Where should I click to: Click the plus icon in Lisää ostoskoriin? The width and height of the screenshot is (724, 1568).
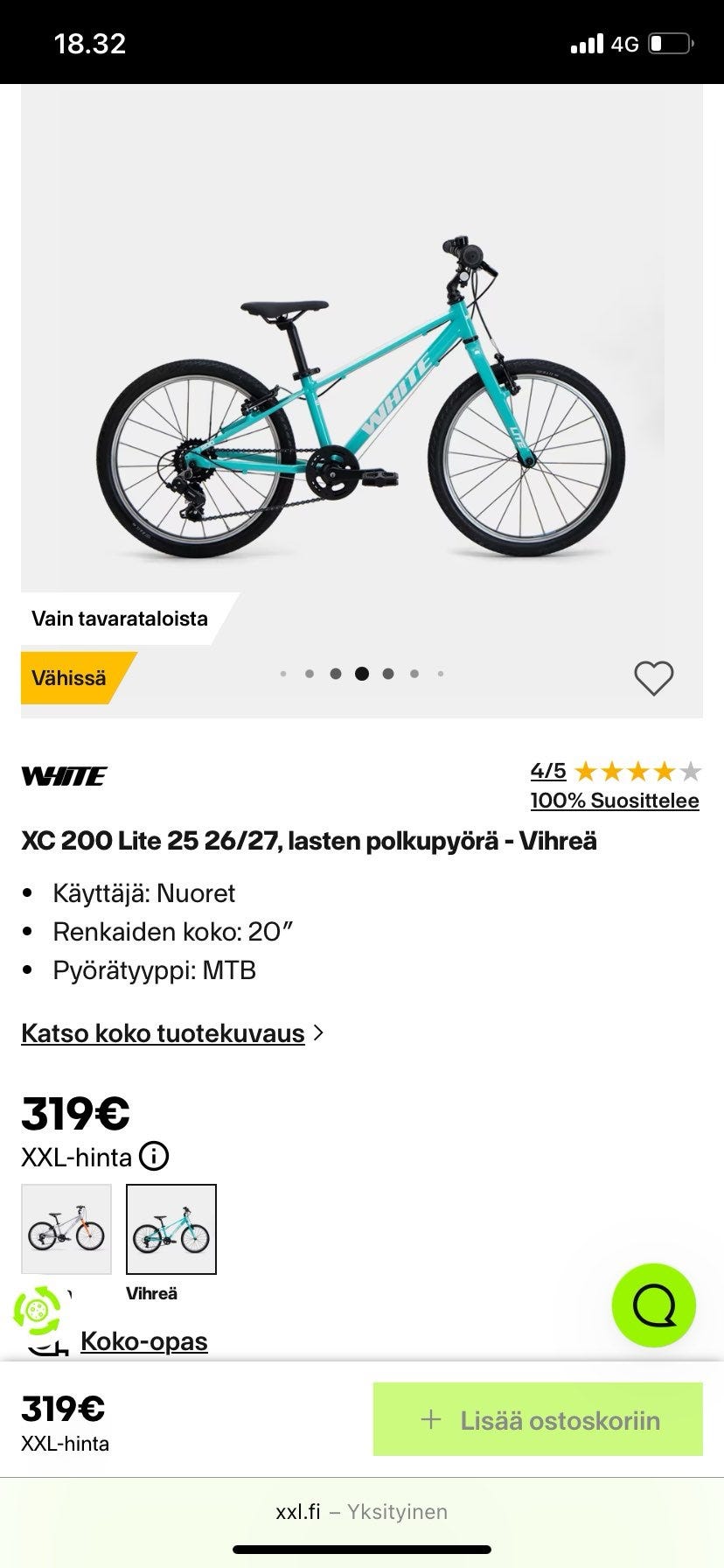tap(429, 1420)
